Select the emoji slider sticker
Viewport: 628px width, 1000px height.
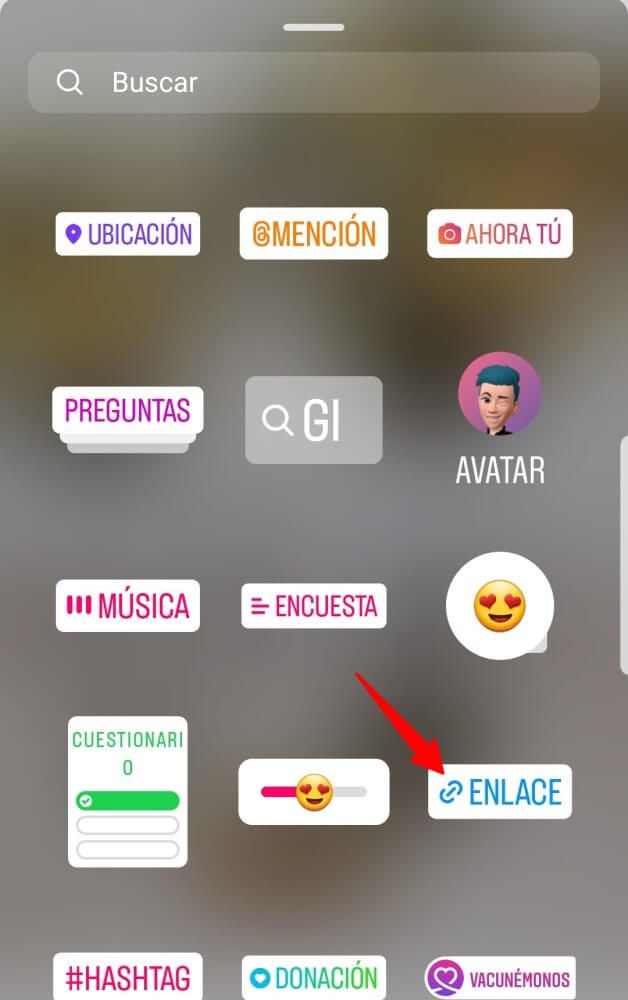point(313,792)
